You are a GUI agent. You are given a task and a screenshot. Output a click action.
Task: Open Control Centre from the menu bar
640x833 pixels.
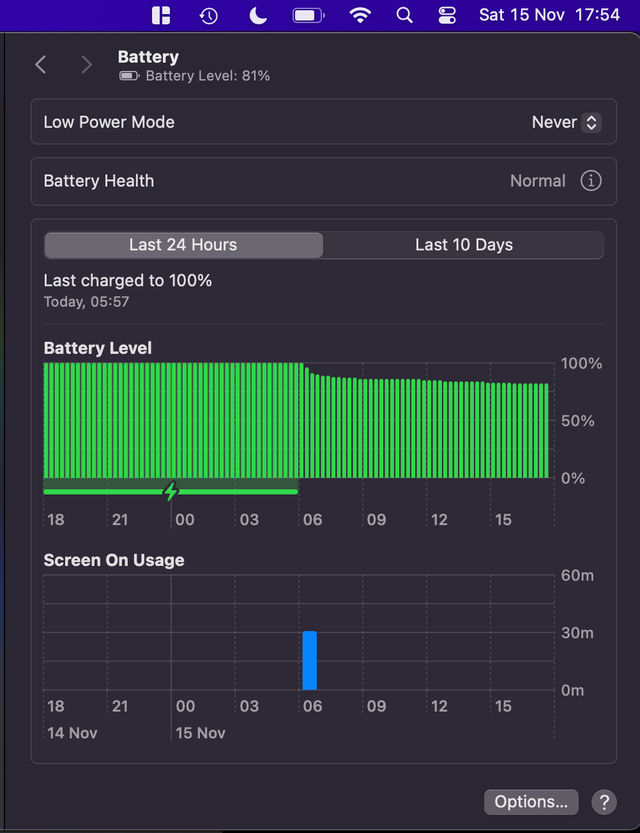coord(447,15)
